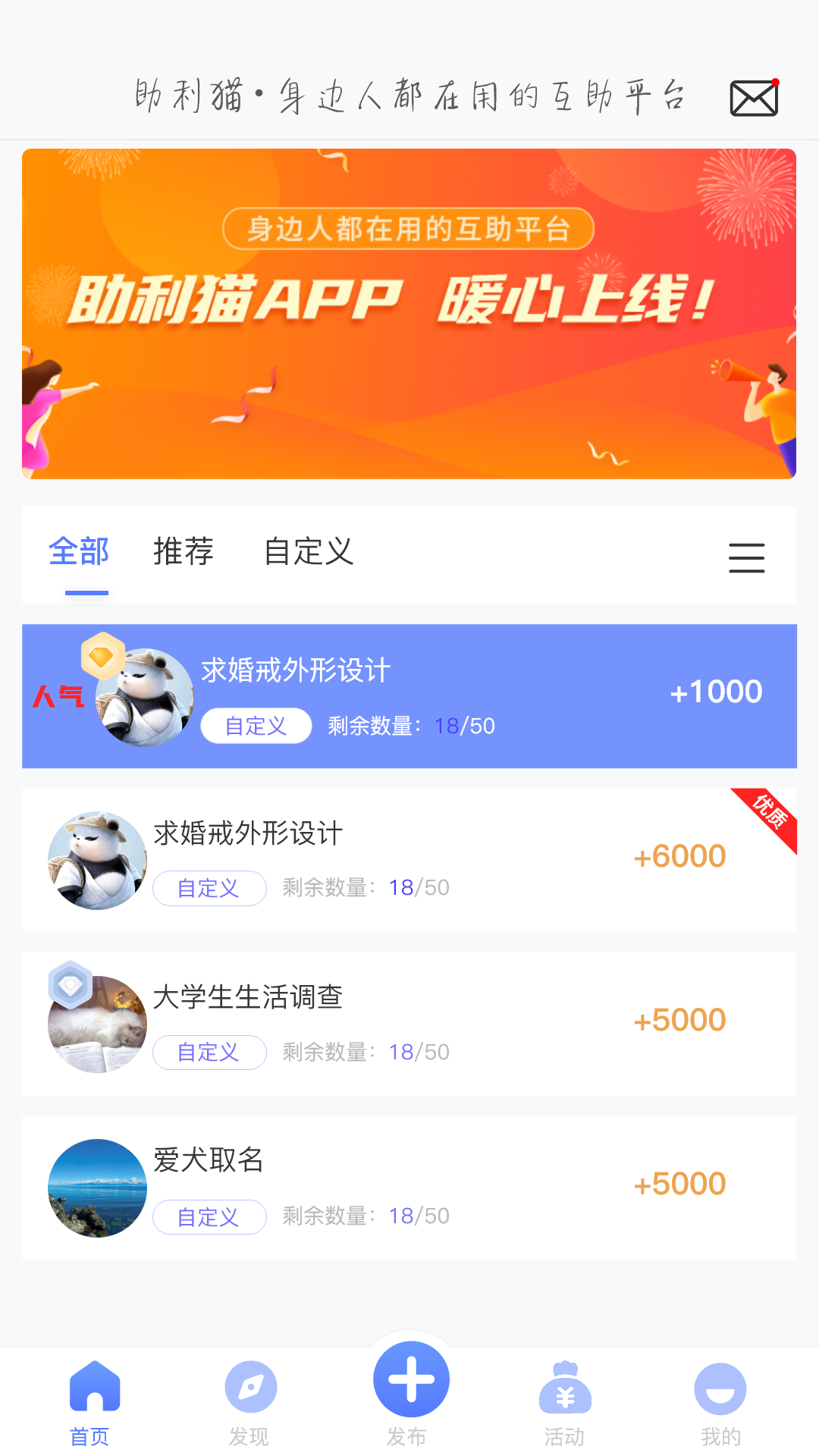Open the 爱犬取名 task
Screen dimensions: 819x1456
[x=409, y=1188]
